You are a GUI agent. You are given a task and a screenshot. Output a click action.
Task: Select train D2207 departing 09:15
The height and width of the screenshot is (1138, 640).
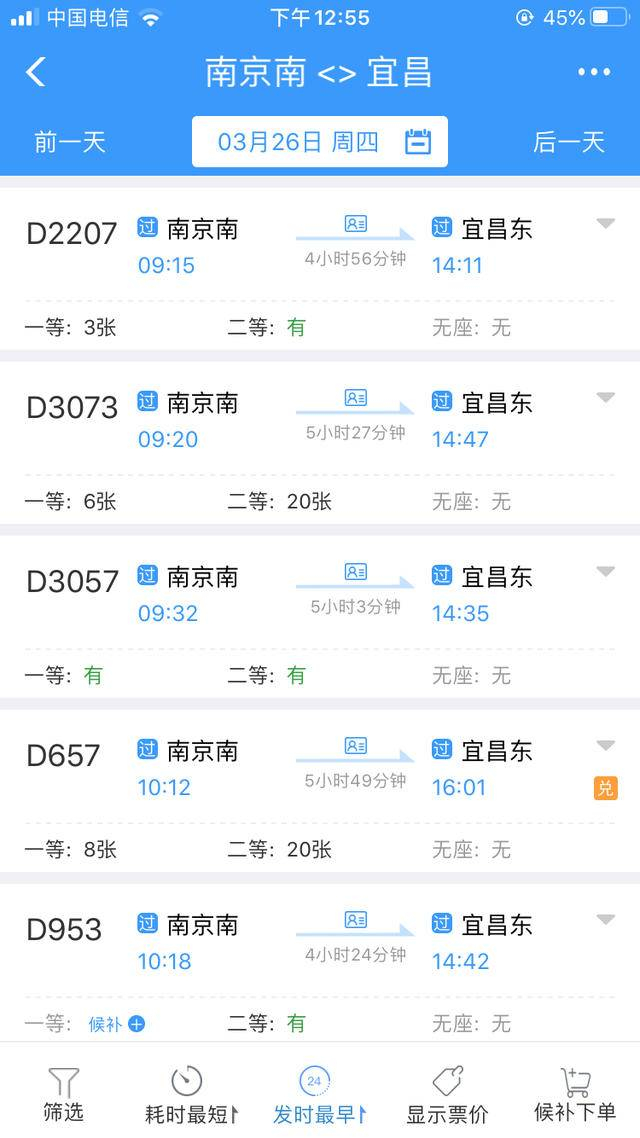(x=72, y=234)
